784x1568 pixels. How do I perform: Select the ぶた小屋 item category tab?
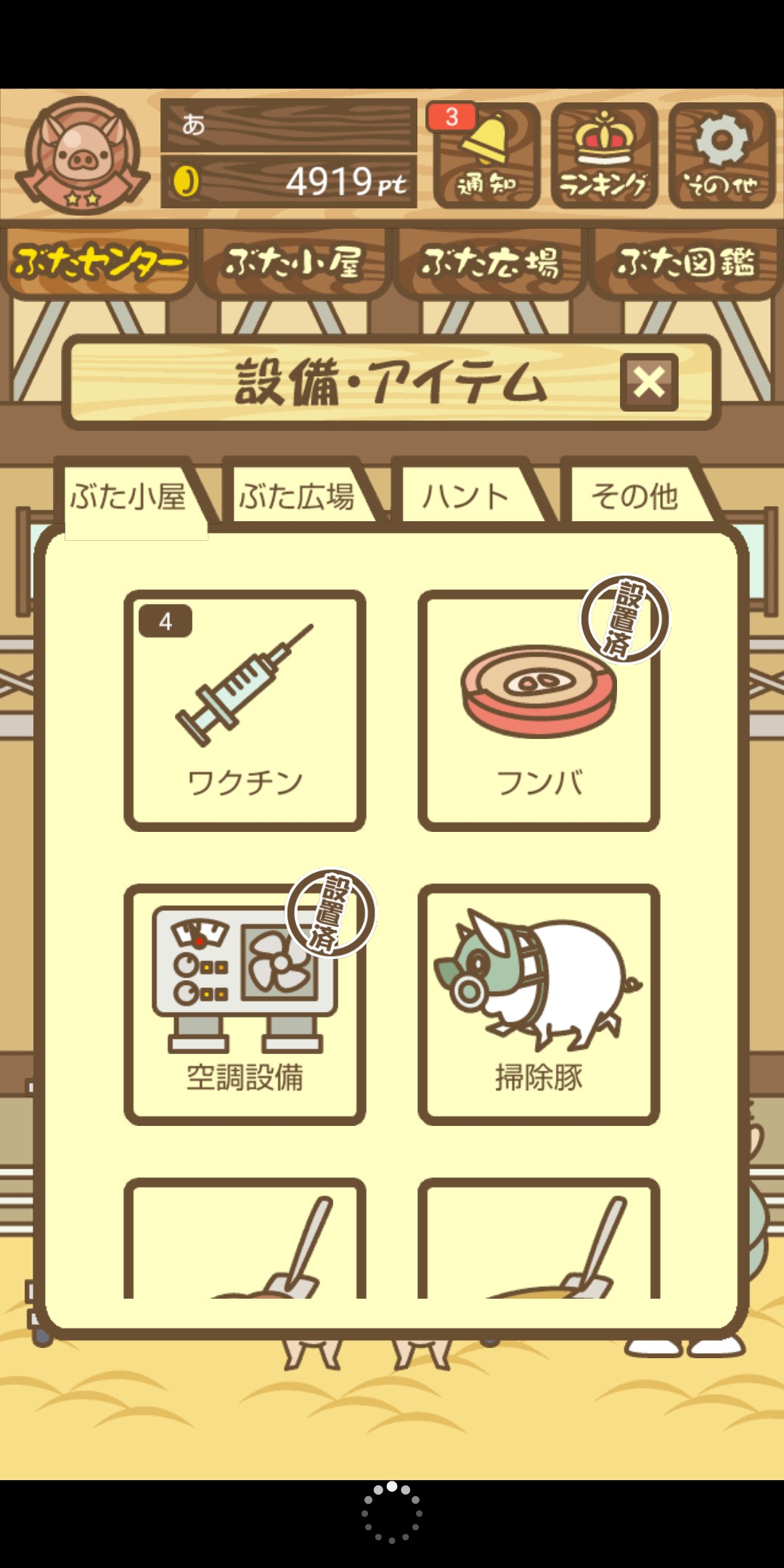pyautogui.click(x=128, y=497)
